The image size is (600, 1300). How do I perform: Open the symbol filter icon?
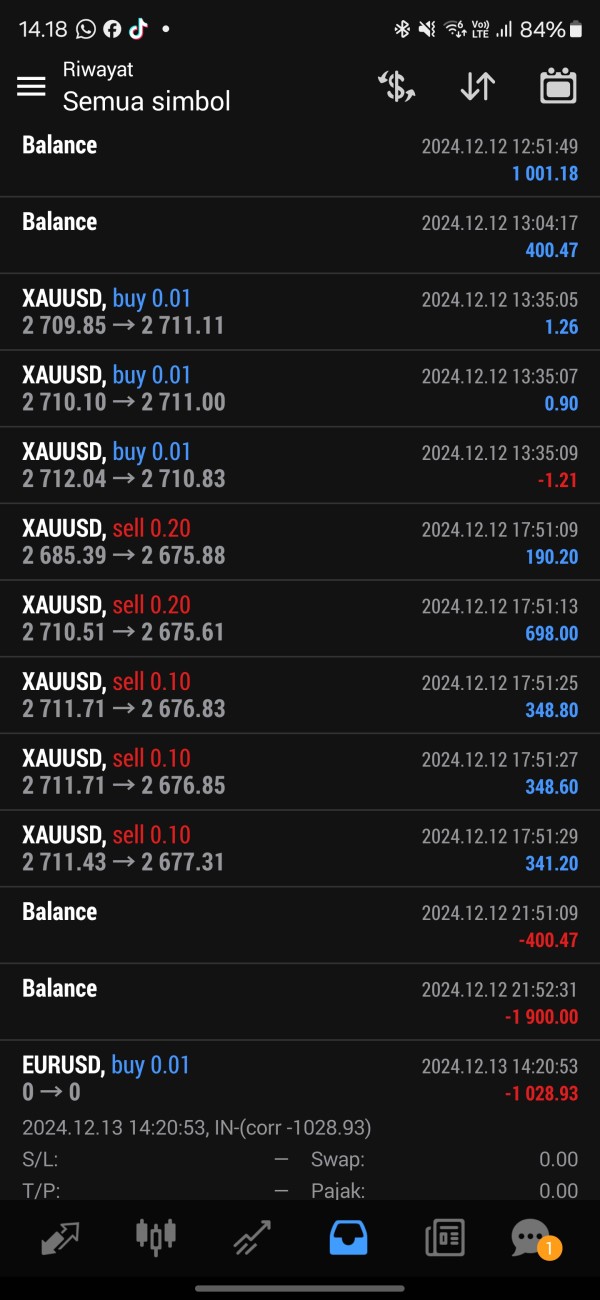[x=397, y=86]
